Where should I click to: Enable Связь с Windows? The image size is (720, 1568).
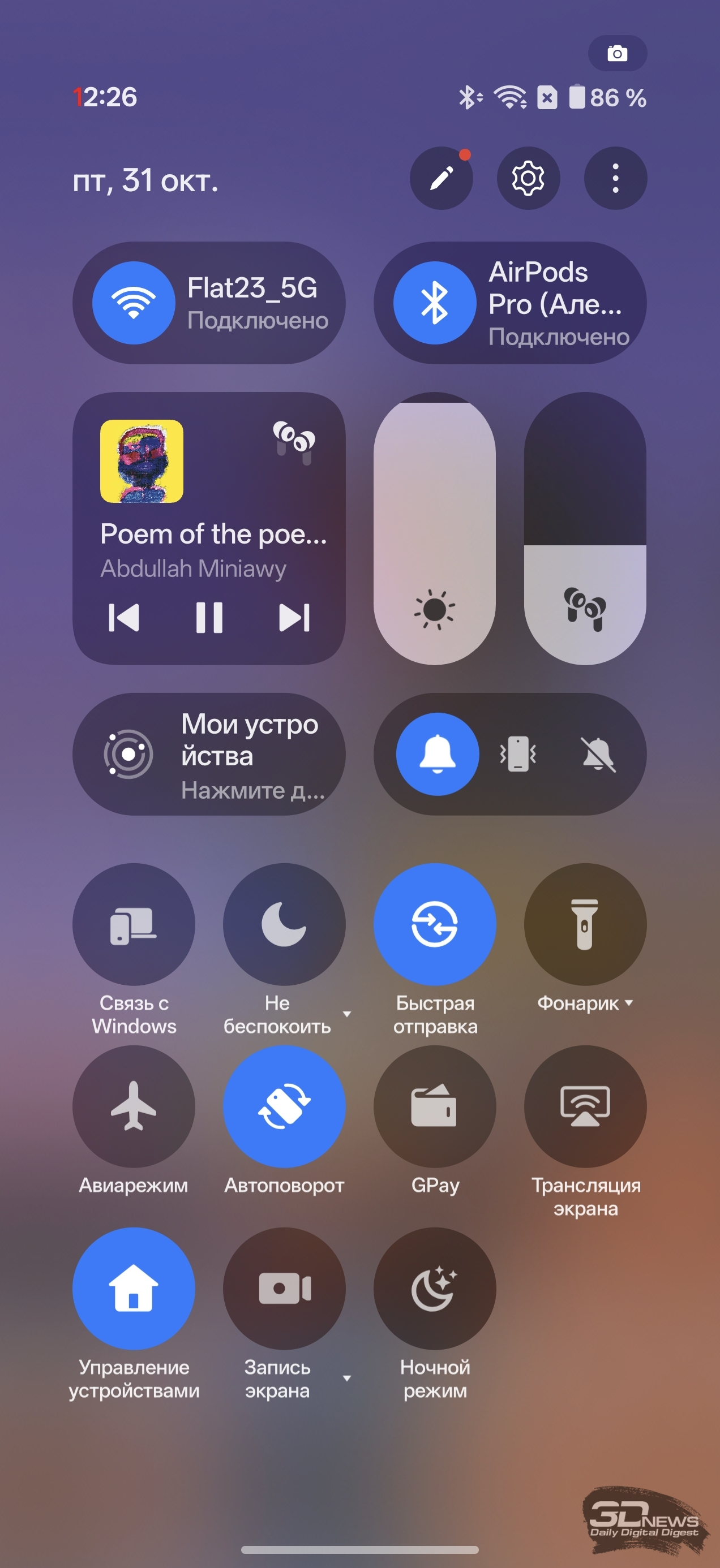click(134, 924)
